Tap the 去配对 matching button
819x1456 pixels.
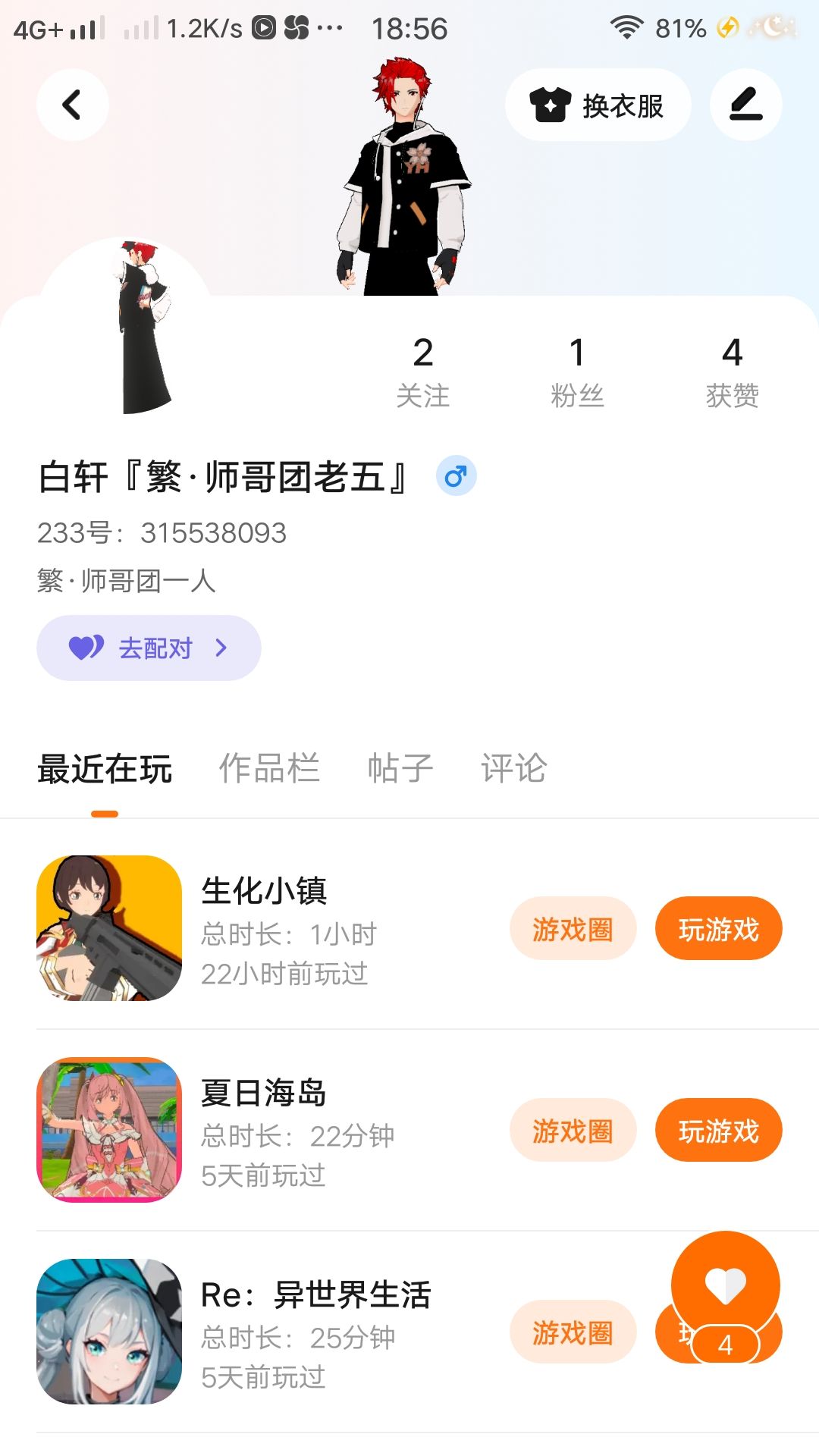point(149,648)
